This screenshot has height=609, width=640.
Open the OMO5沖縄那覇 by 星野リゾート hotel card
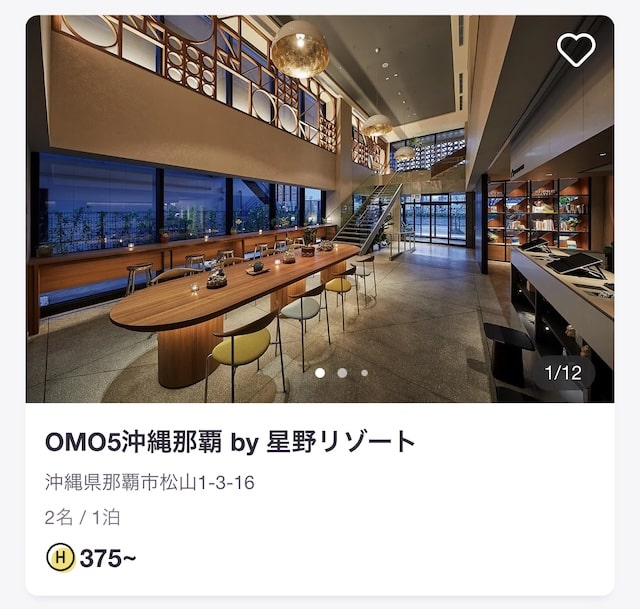[230, 441]
